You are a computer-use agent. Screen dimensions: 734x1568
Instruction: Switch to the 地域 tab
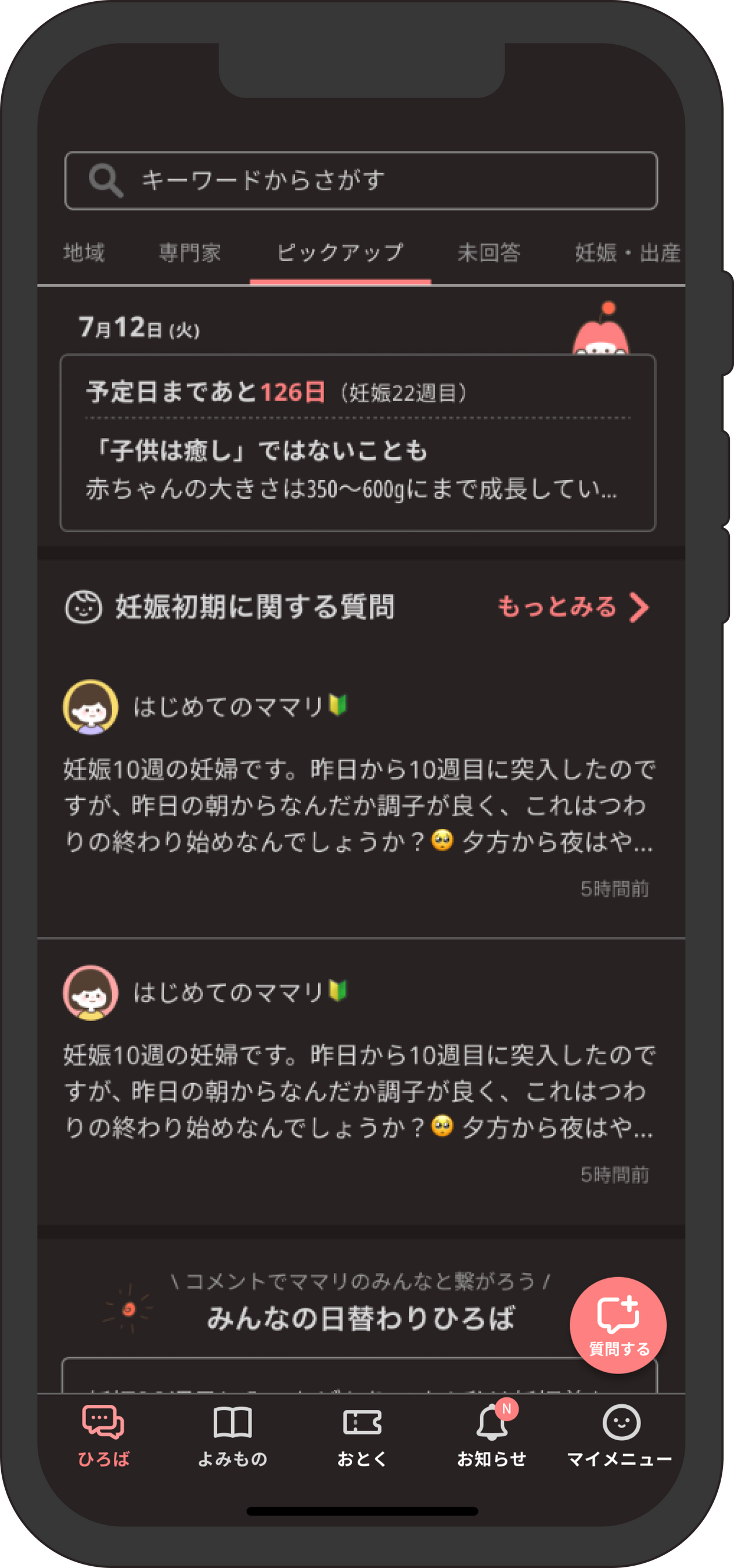pyautogui.click(x=84, y=253)
